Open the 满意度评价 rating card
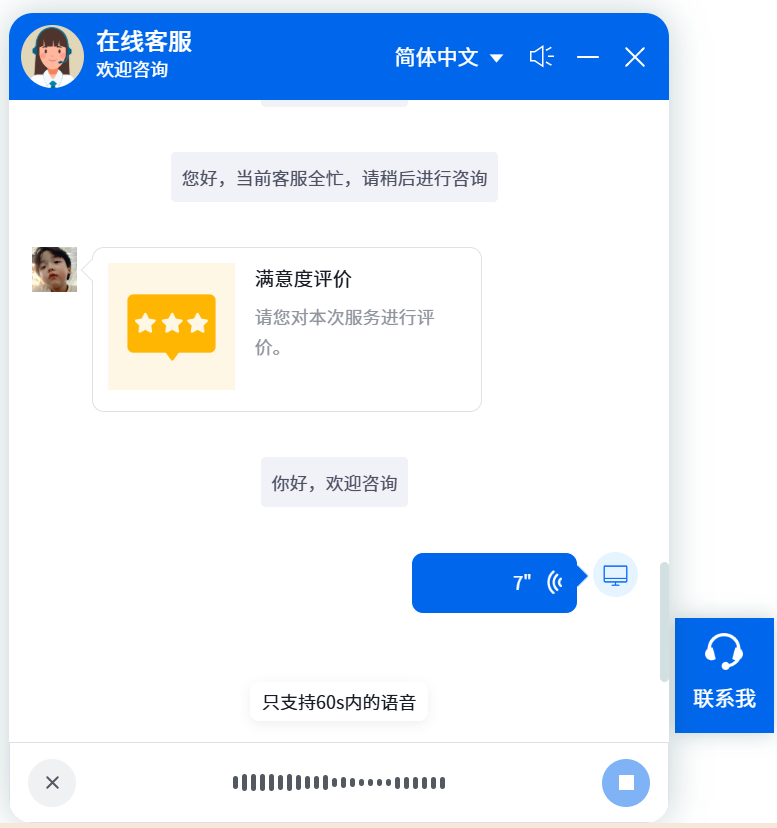Image resolution: width=777 pixels, height=828 pixels. tap(287, 328)
